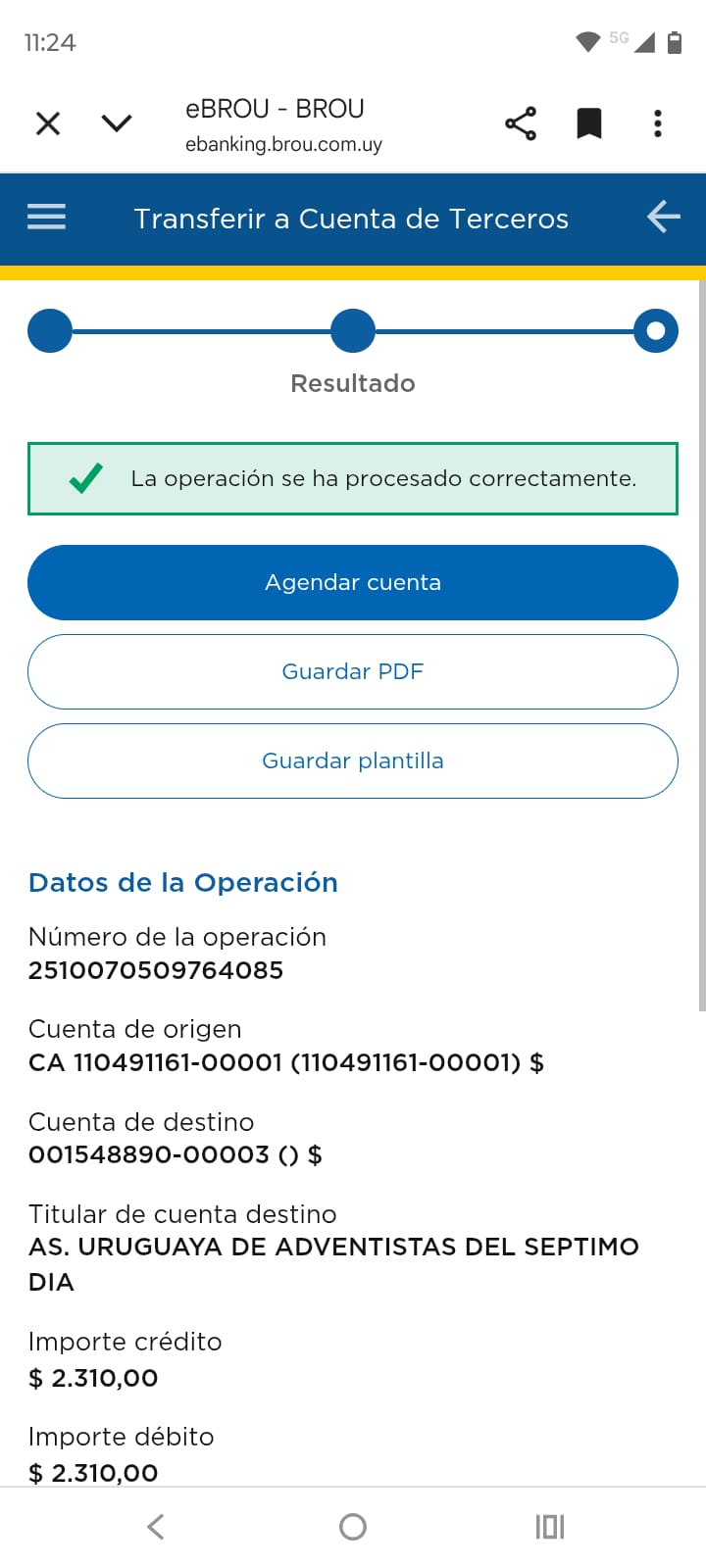
Task: Go back using the header arrow
Action: (664, 217)
